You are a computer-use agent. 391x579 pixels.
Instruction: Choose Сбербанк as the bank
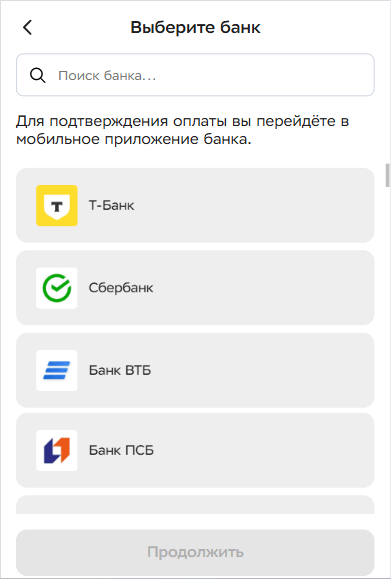coord(195,288)
